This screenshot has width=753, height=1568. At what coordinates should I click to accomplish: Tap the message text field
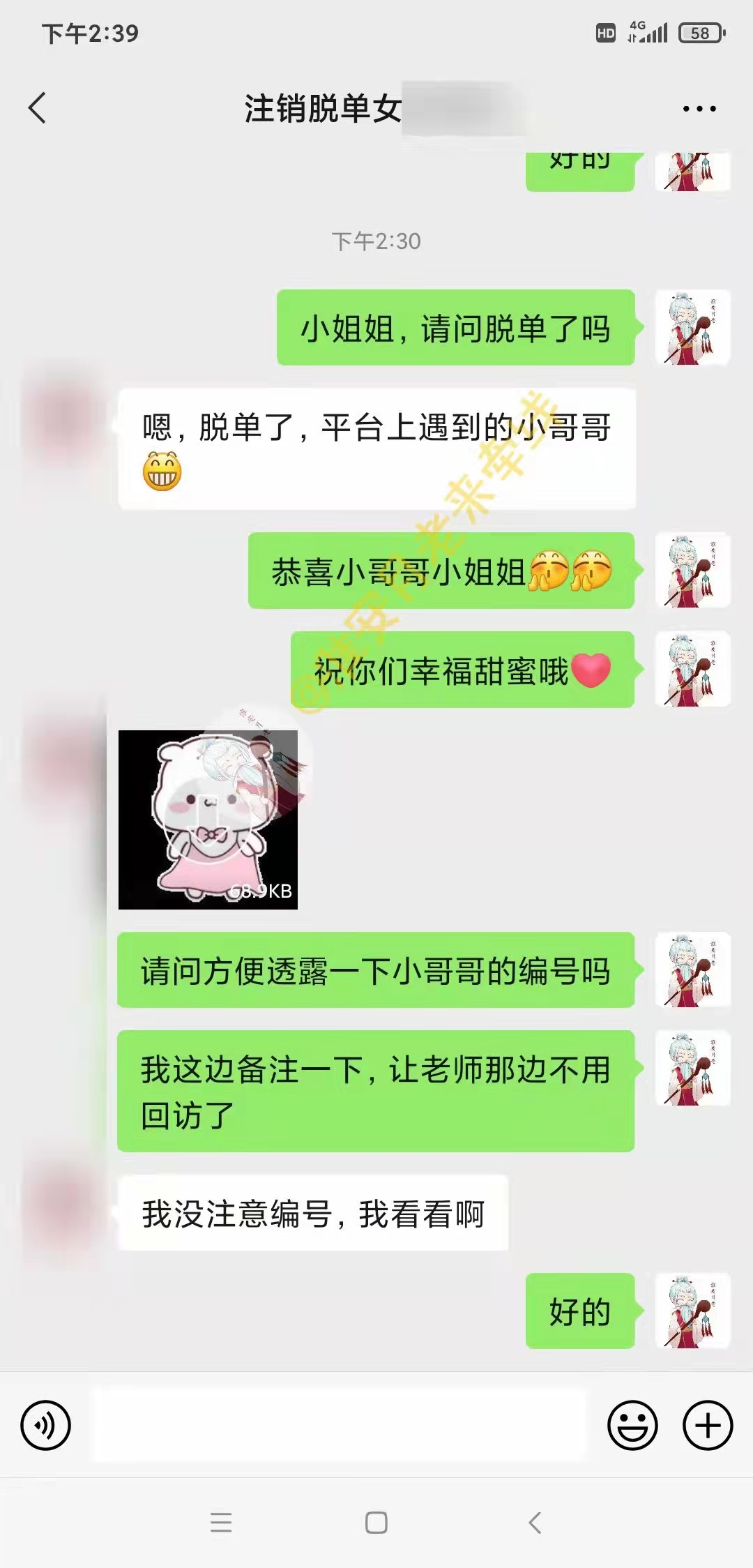pos(339,1425)
